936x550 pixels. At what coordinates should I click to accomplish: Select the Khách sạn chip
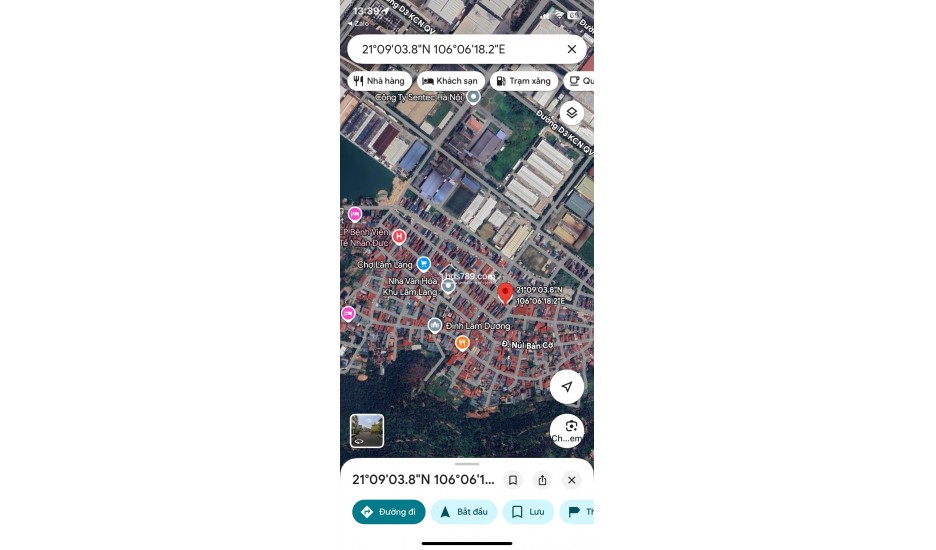click(x=451, y=81)
